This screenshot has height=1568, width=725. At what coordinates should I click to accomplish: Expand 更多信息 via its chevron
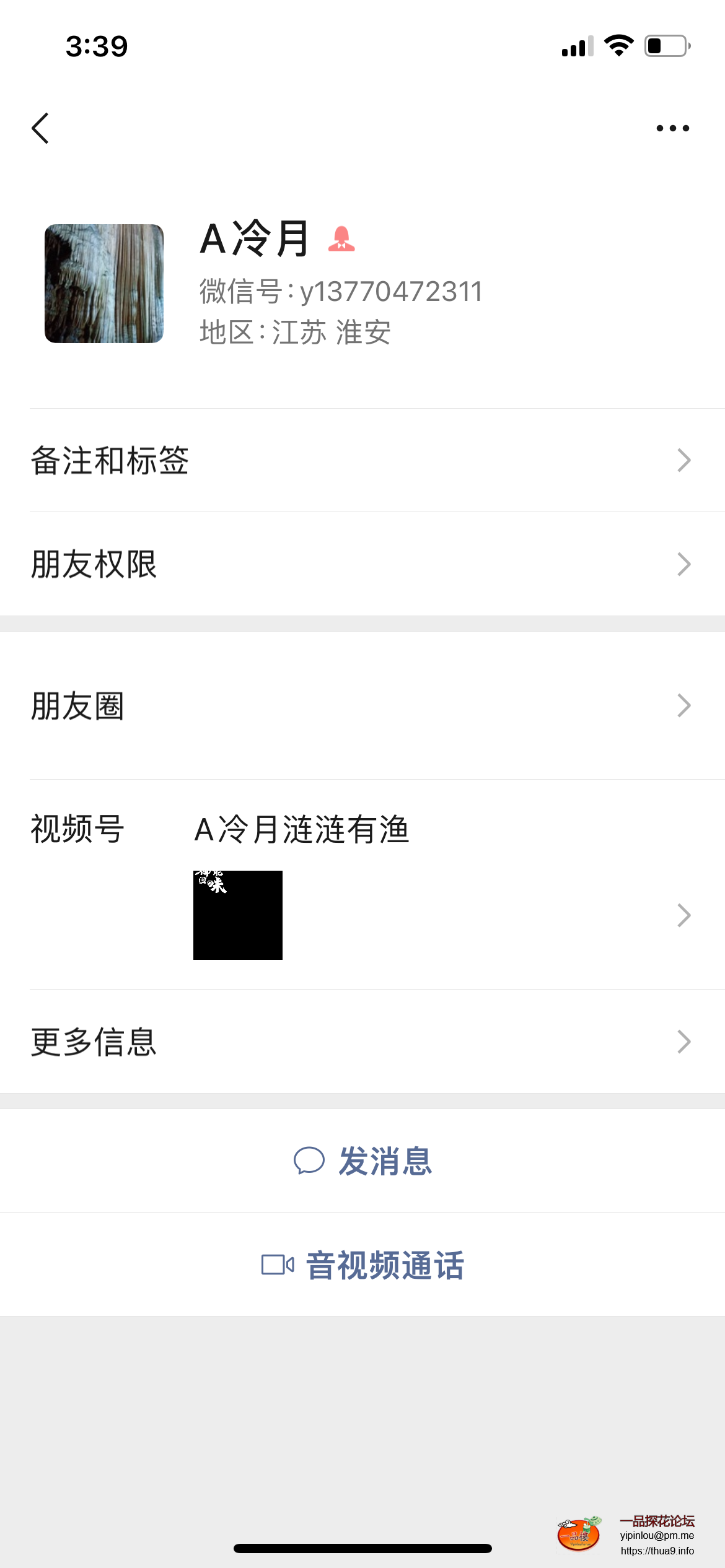[x=683, y=1041]
